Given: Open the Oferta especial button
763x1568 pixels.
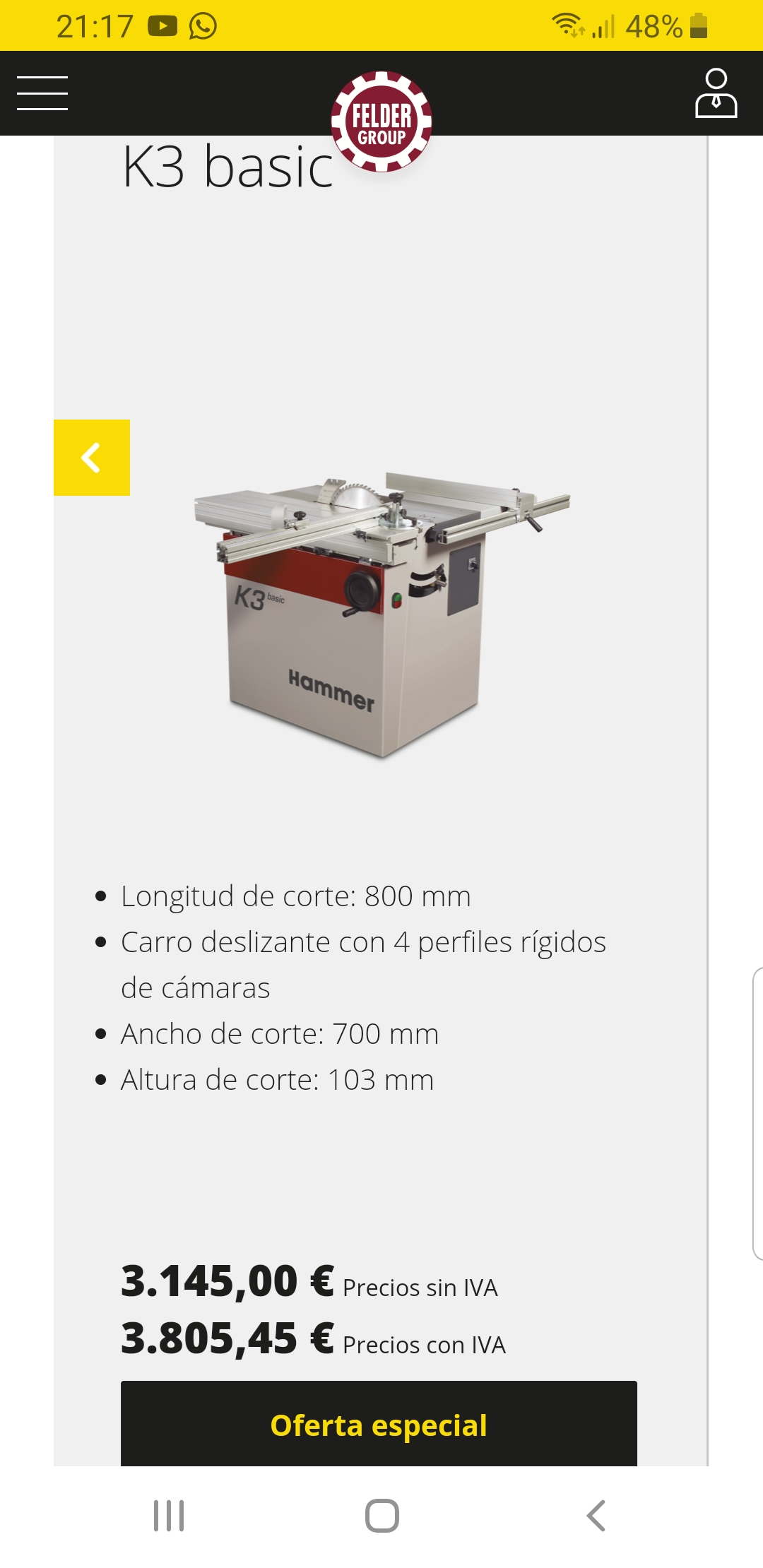Looking at the screenshot, I should point(379,1424).
